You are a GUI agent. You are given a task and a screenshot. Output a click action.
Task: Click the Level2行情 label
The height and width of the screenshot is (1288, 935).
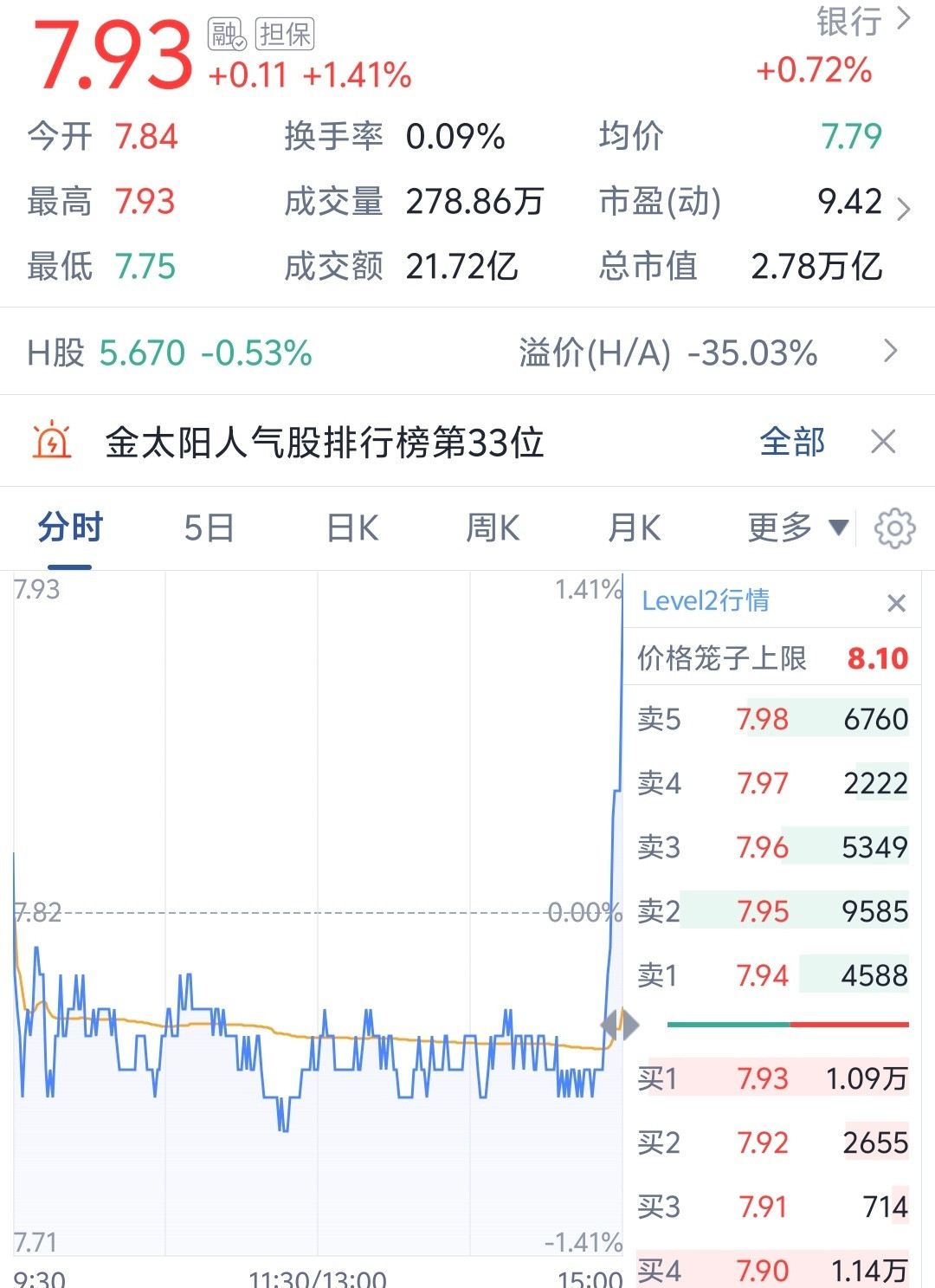706,600
